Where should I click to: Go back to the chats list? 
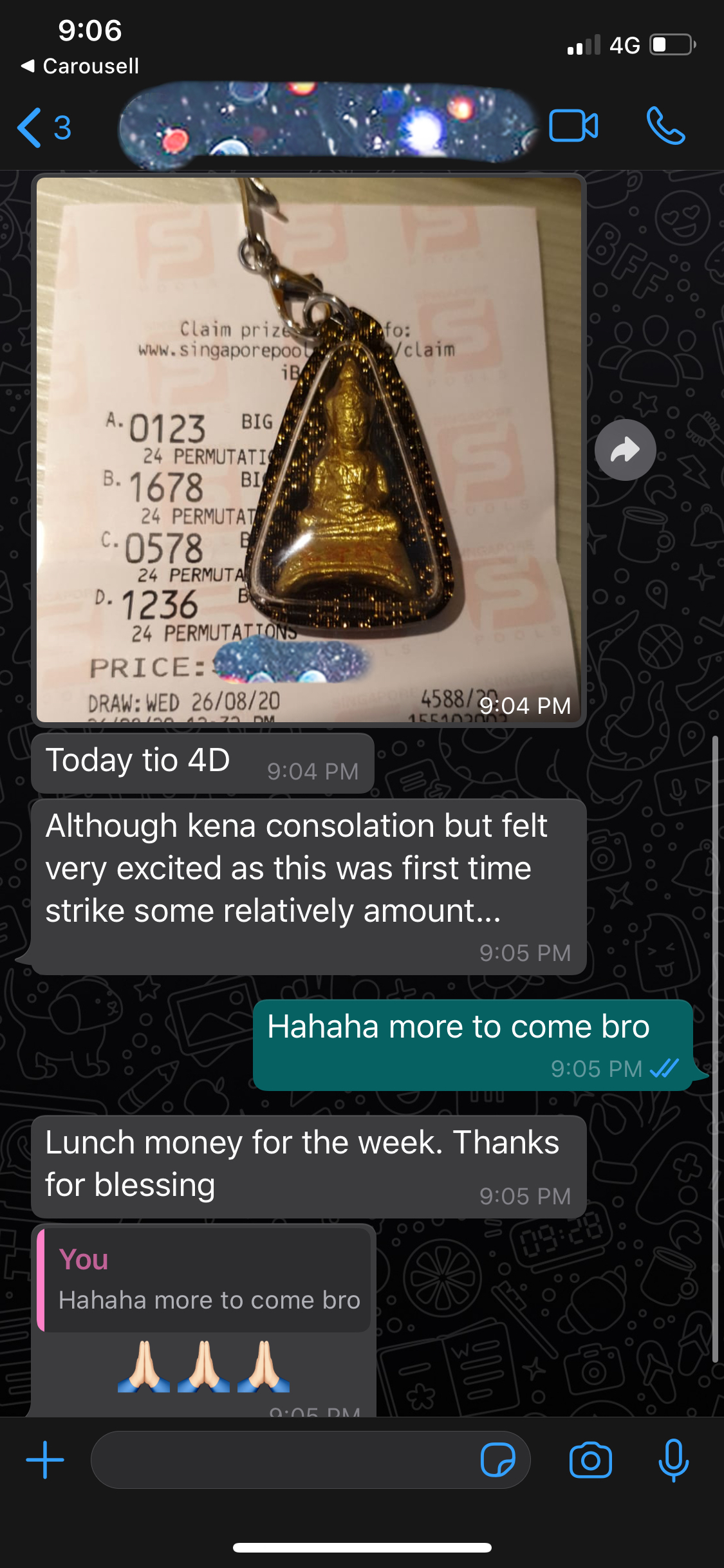pos(42,127)
